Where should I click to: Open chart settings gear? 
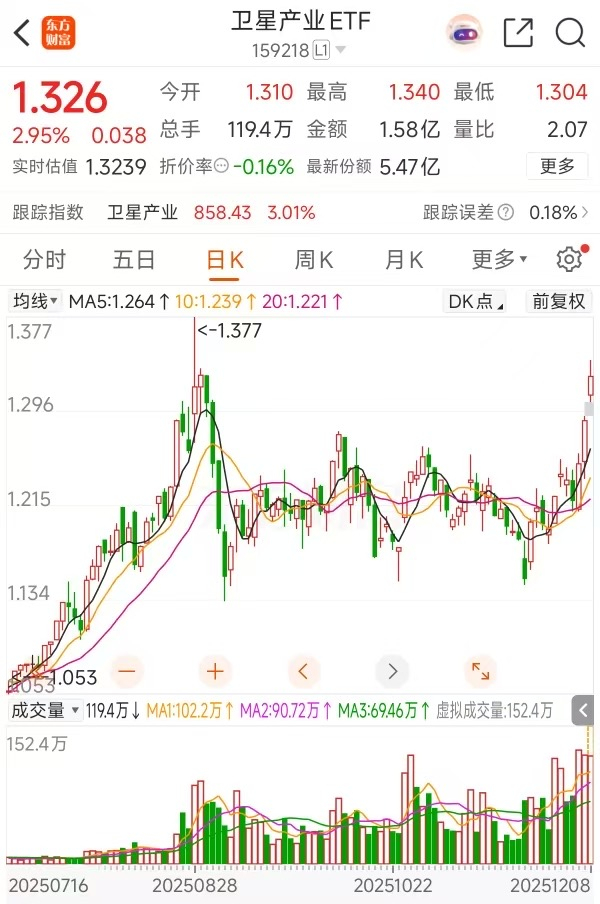[569, 260]
